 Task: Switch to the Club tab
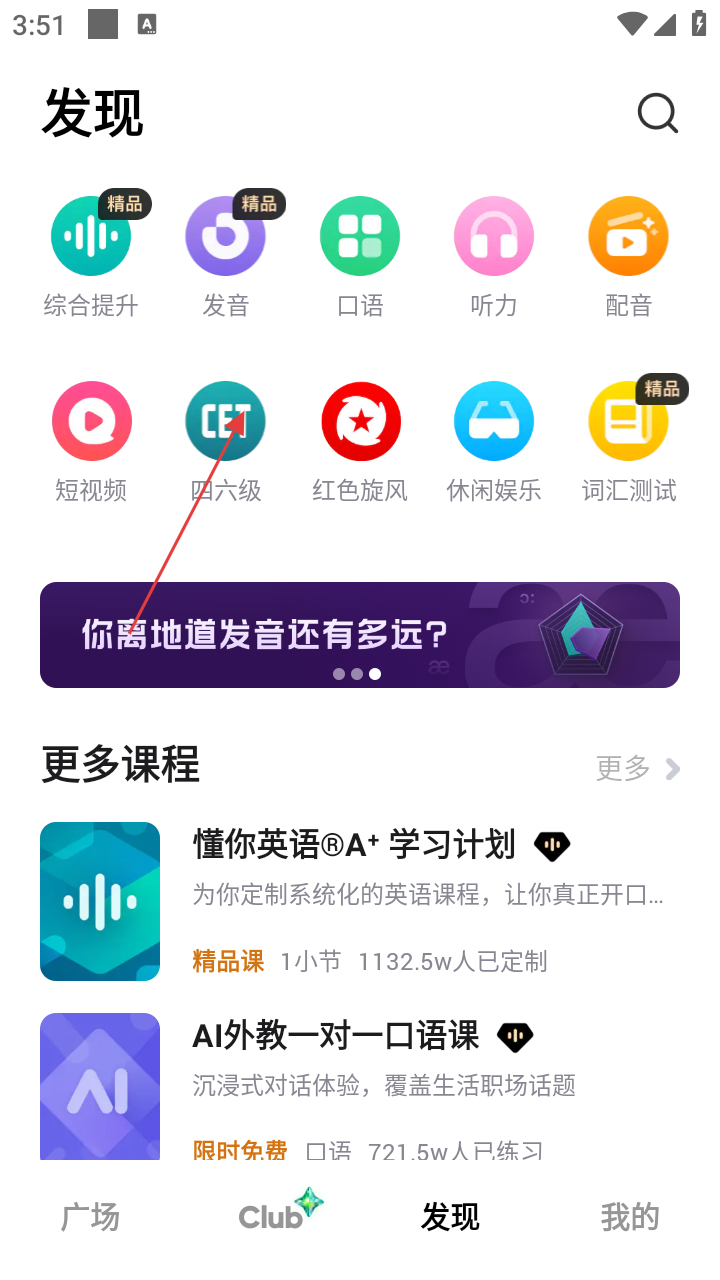click(272, 1215)
